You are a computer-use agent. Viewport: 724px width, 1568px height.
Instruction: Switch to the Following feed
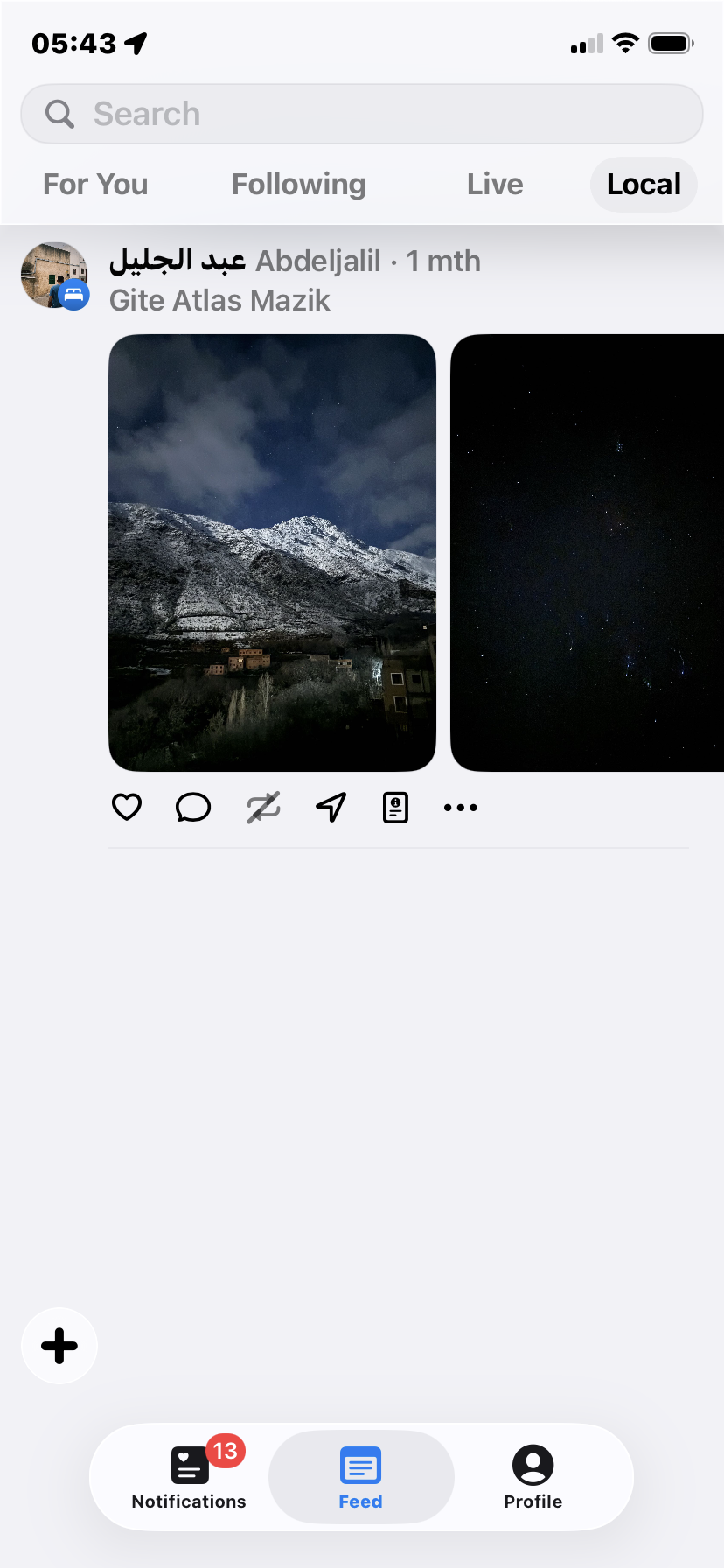coord(298,185)
